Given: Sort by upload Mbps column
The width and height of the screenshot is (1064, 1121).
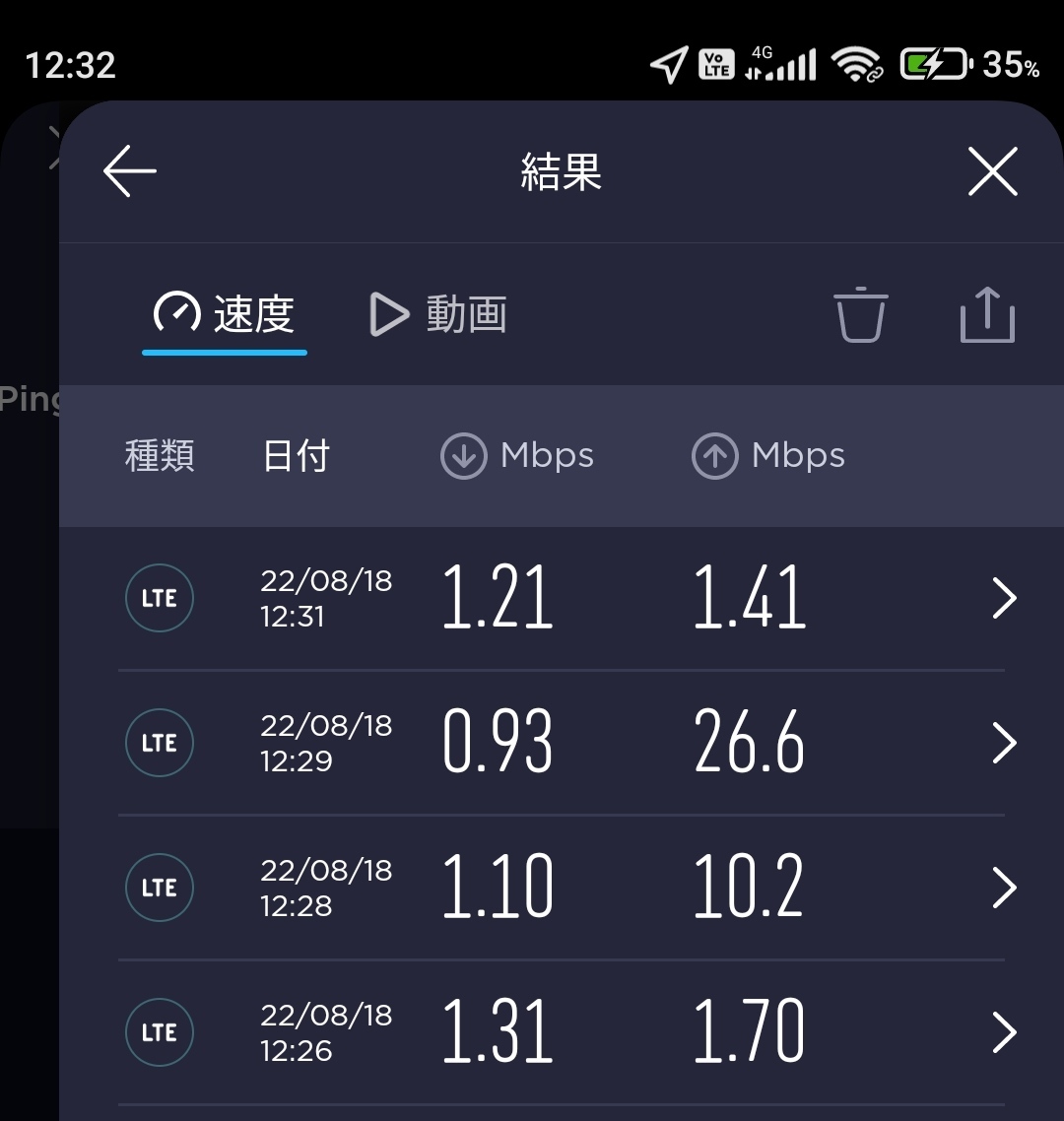Looking at the screenshot, I should tap(768, 455).
